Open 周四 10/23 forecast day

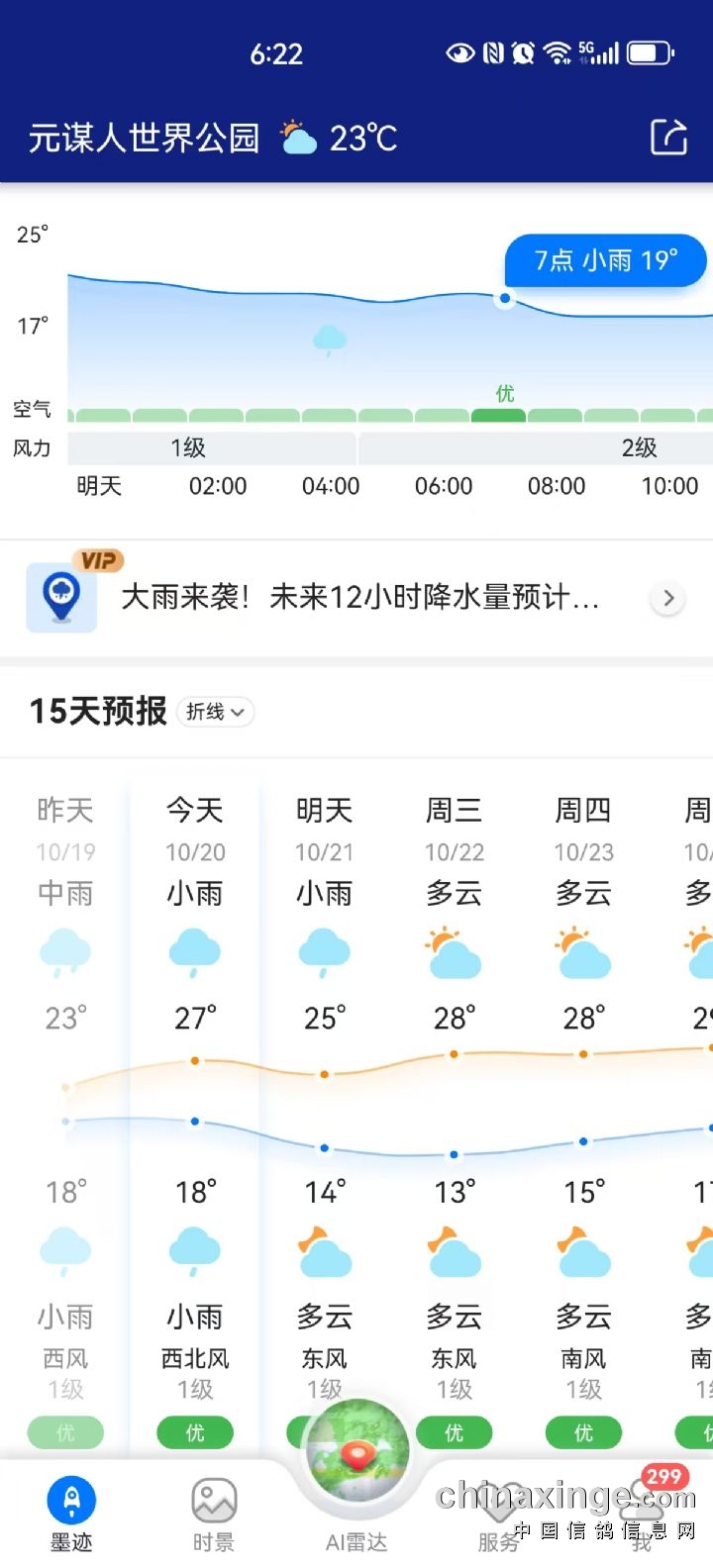(x=584, y=851)
